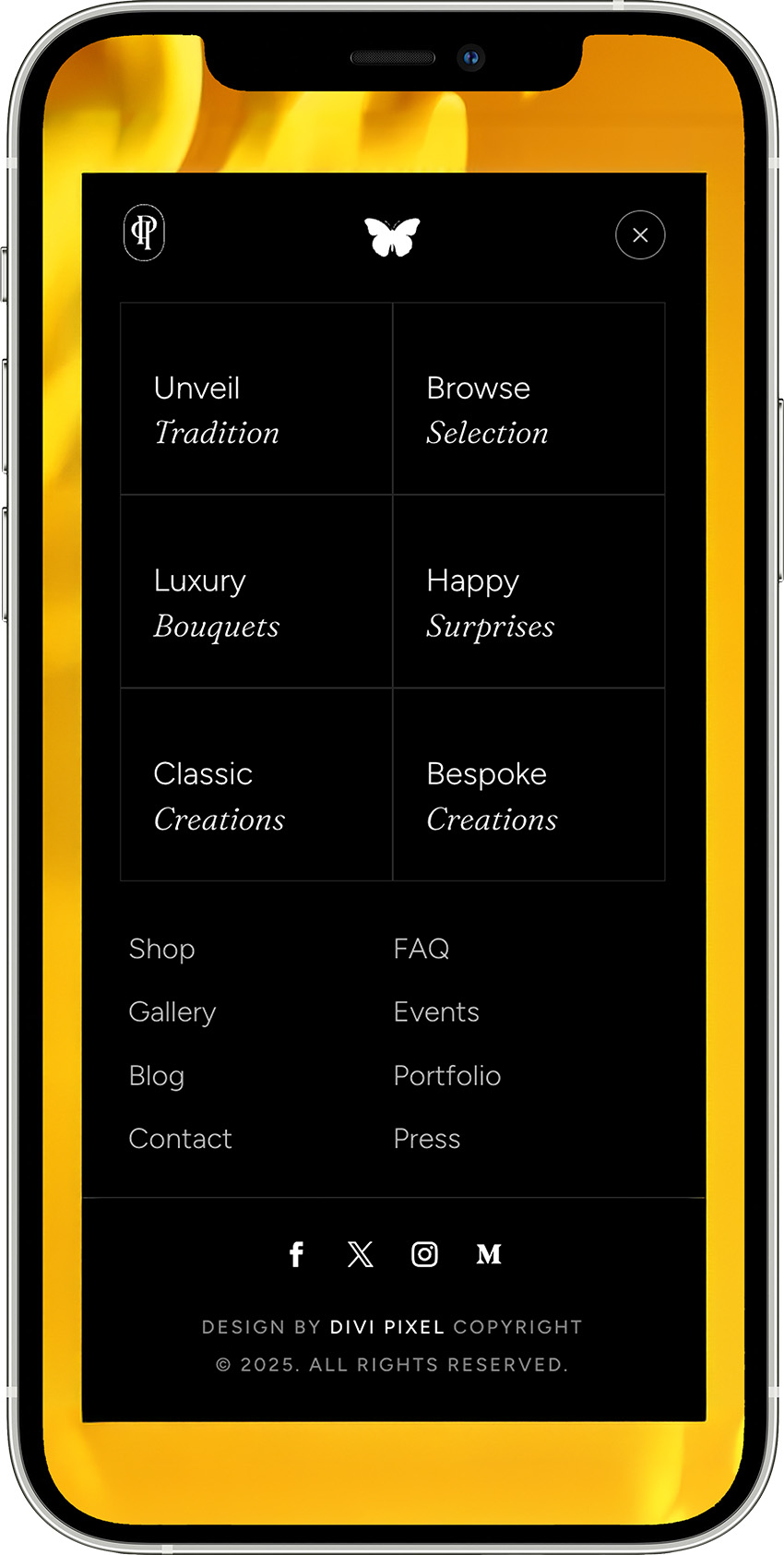Close the menu overlay

[x=640, y=235]
